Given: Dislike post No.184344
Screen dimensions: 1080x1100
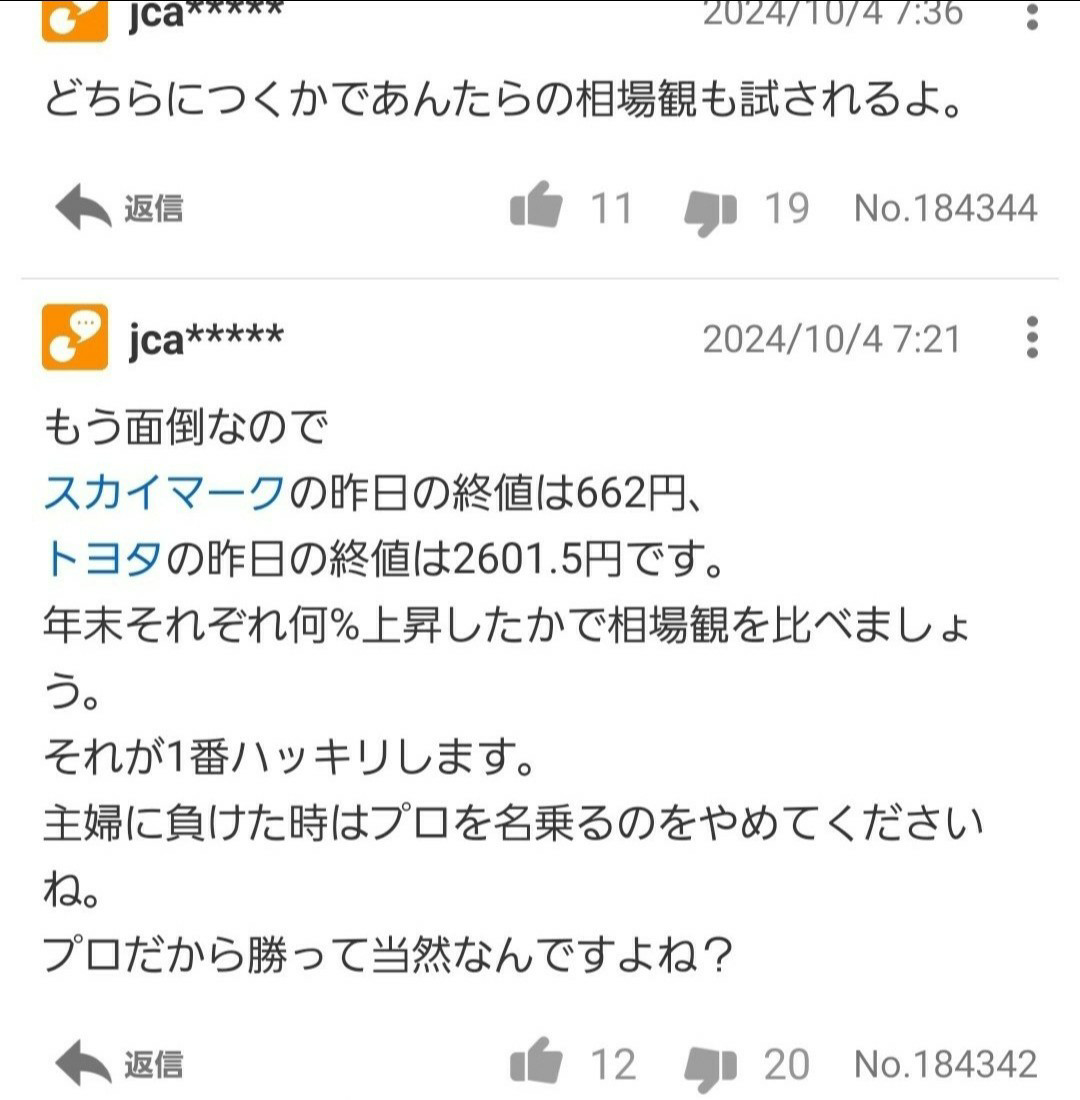Looking at the screenshot, I should [x=711, y=211].
